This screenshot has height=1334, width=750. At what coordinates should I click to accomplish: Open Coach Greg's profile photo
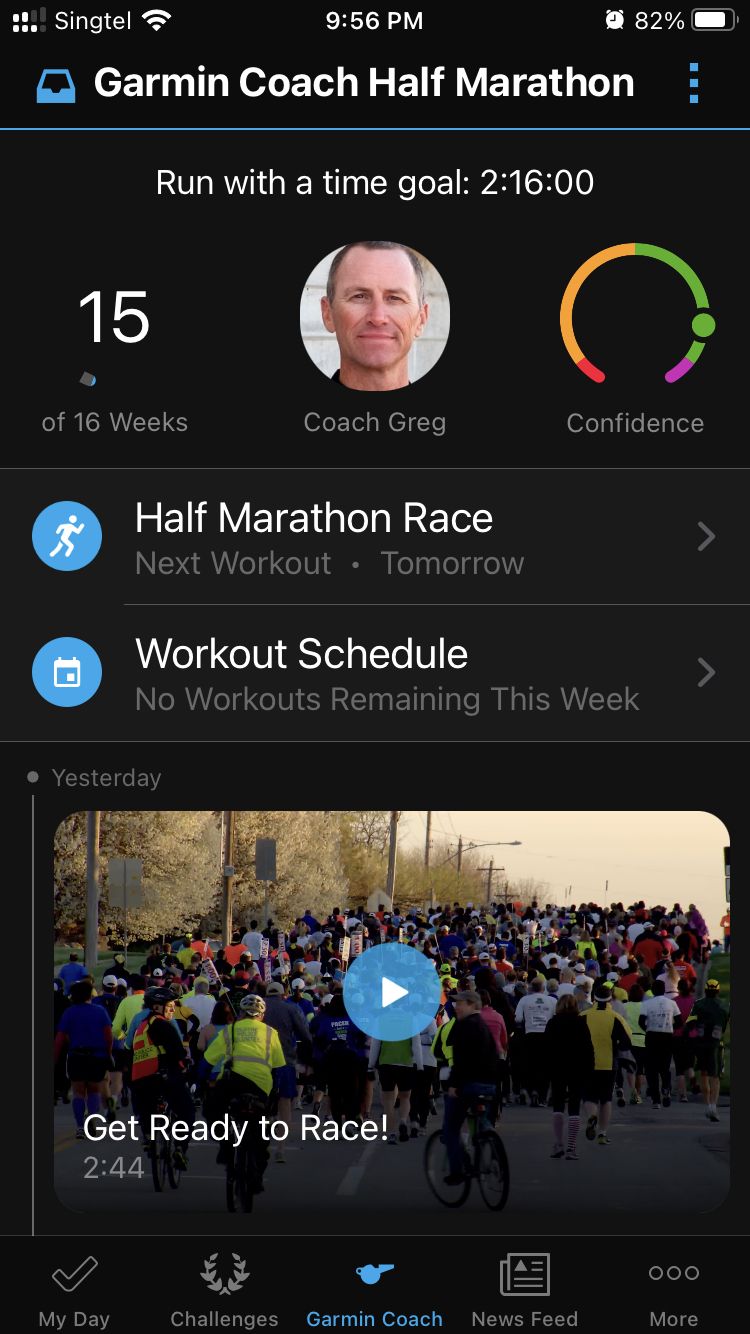click(375, 316)
